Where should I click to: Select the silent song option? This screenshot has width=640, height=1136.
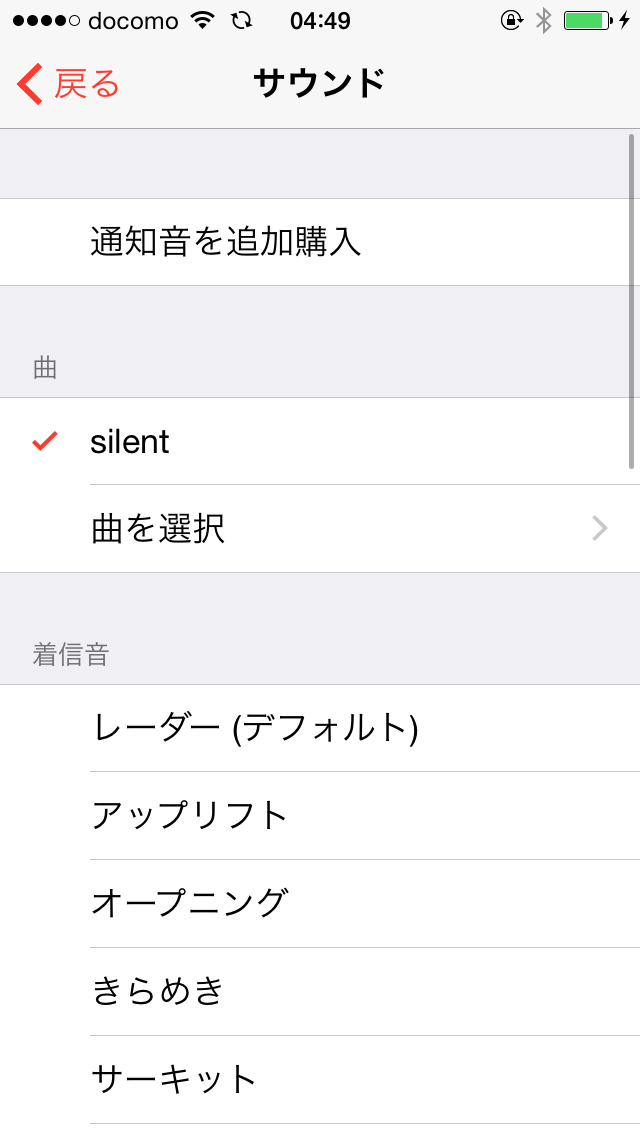[320, 441]
